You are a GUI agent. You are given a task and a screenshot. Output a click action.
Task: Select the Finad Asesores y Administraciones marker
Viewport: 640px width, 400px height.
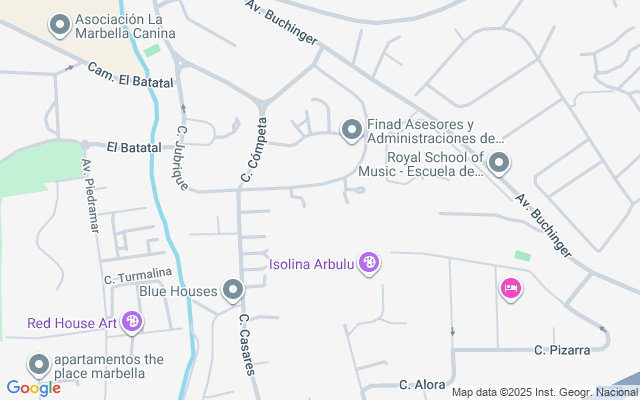click(x=351, y=129)
